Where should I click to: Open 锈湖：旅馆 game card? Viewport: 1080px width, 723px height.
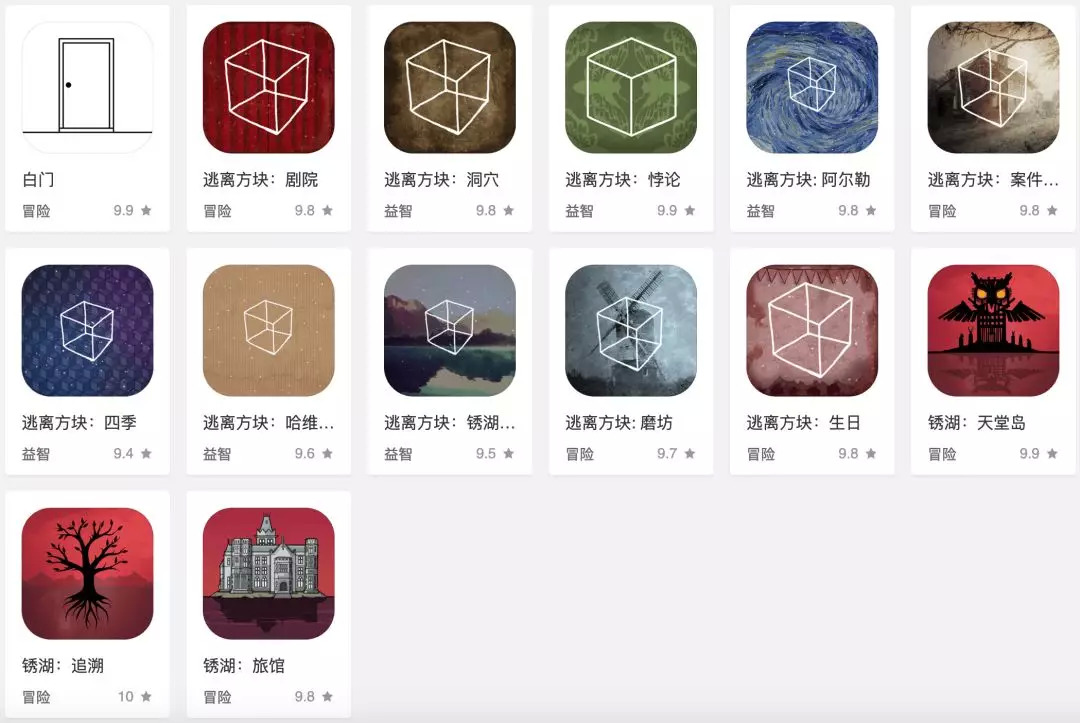[x=268, y=573]
